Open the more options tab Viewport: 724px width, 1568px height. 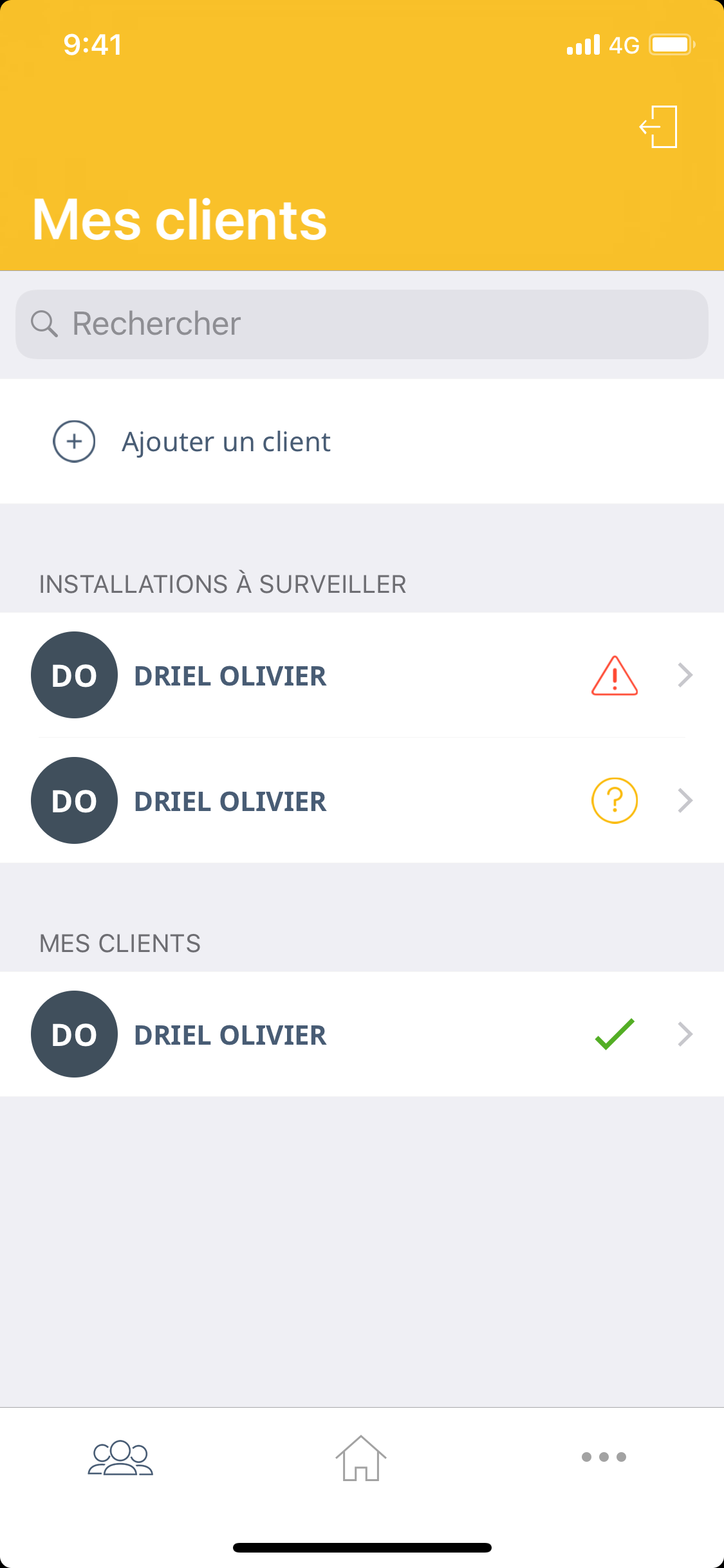(x=603, y=1457)
